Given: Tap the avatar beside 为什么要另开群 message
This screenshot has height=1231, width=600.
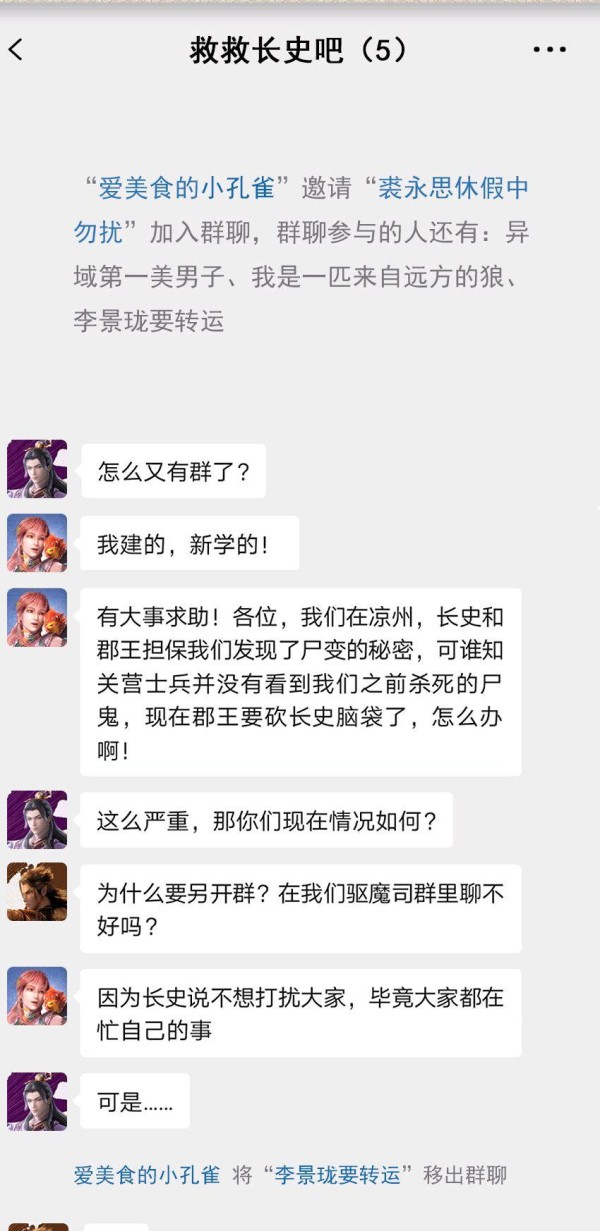Looking at the screenshot, I should pyautogui.click(x=37, y=892).
